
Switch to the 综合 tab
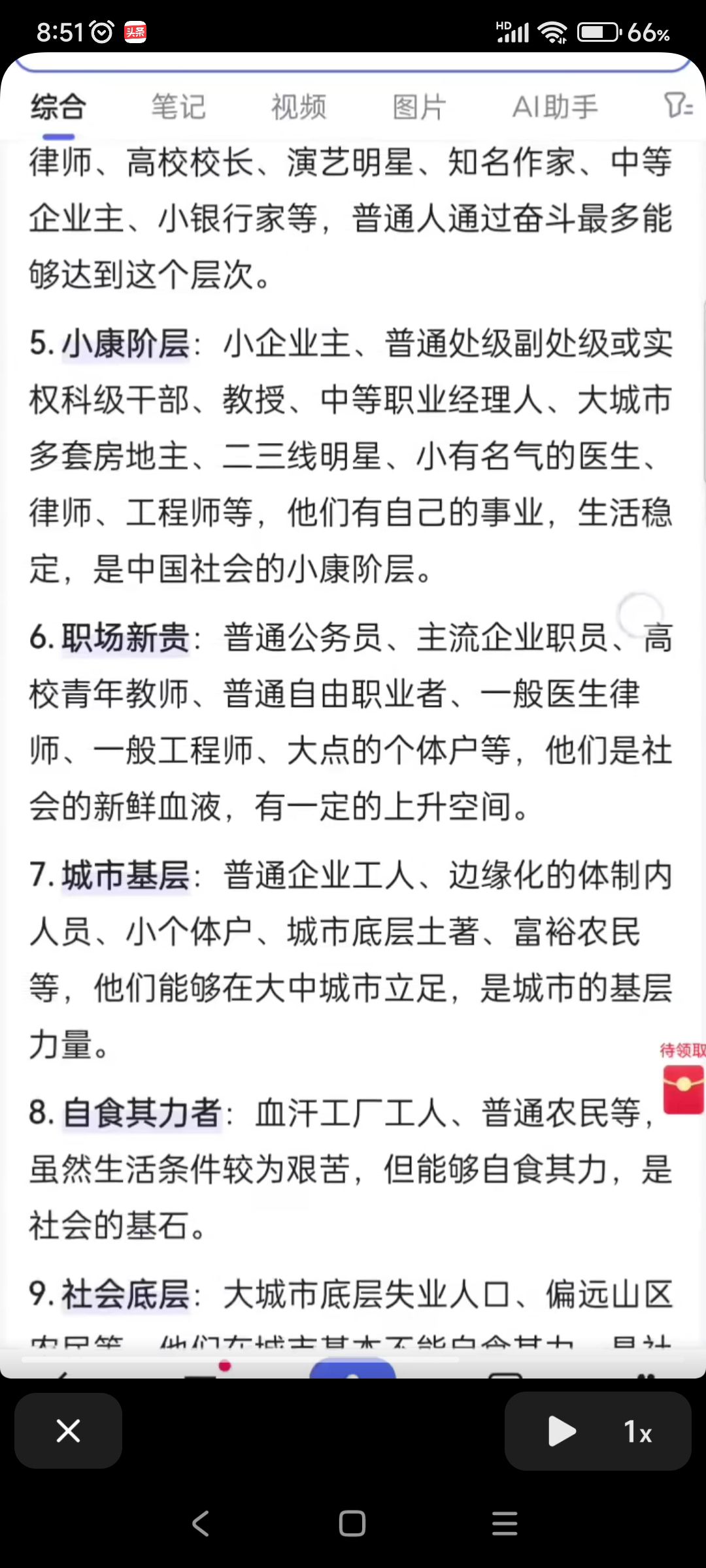pyautogui.click(x=58, y=106)
